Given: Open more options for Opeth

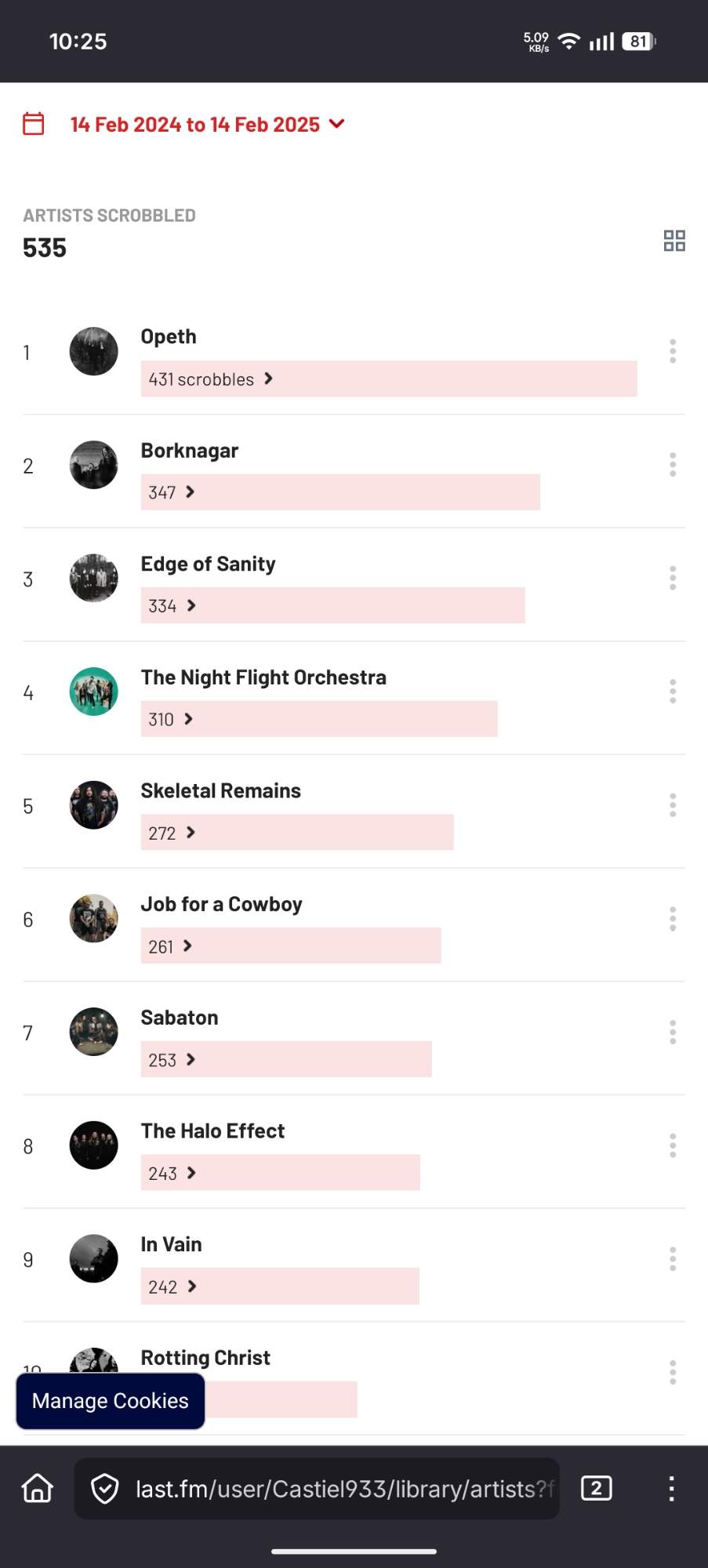Looking at the screenshot, I should 673,351.
